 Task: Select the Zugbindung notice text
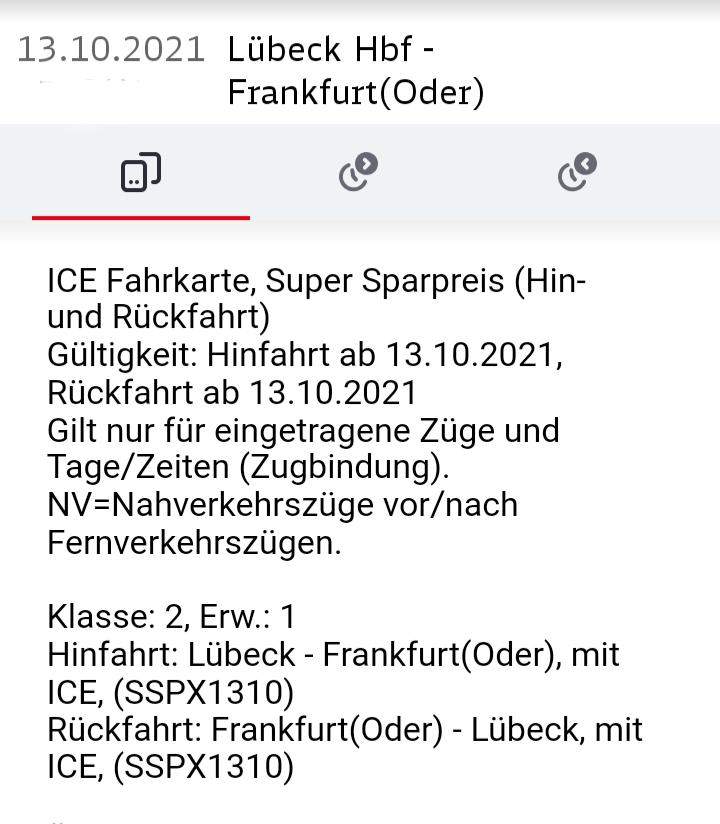tap(300, 450)
